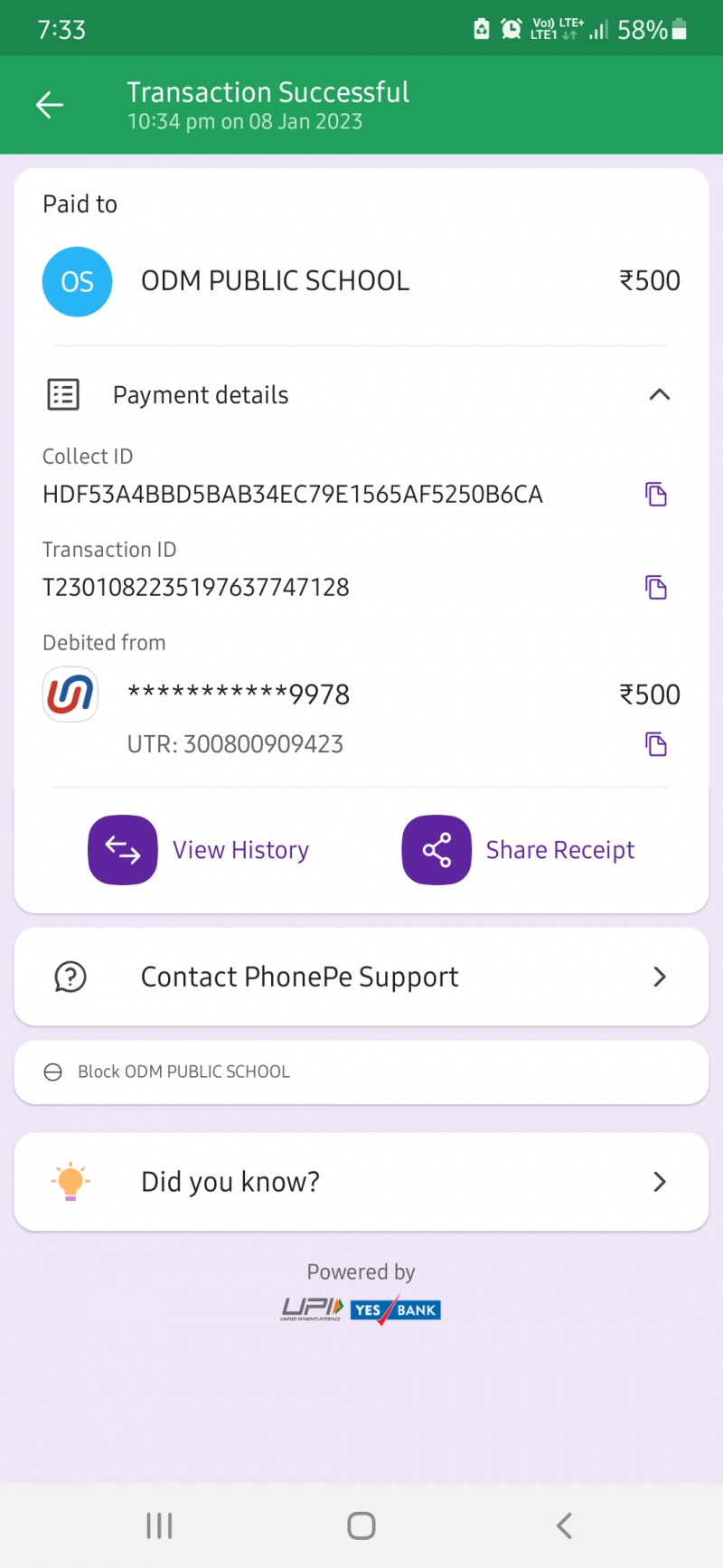
Task: Open recent apps from navigation bar
Action: pos(159,1526)
